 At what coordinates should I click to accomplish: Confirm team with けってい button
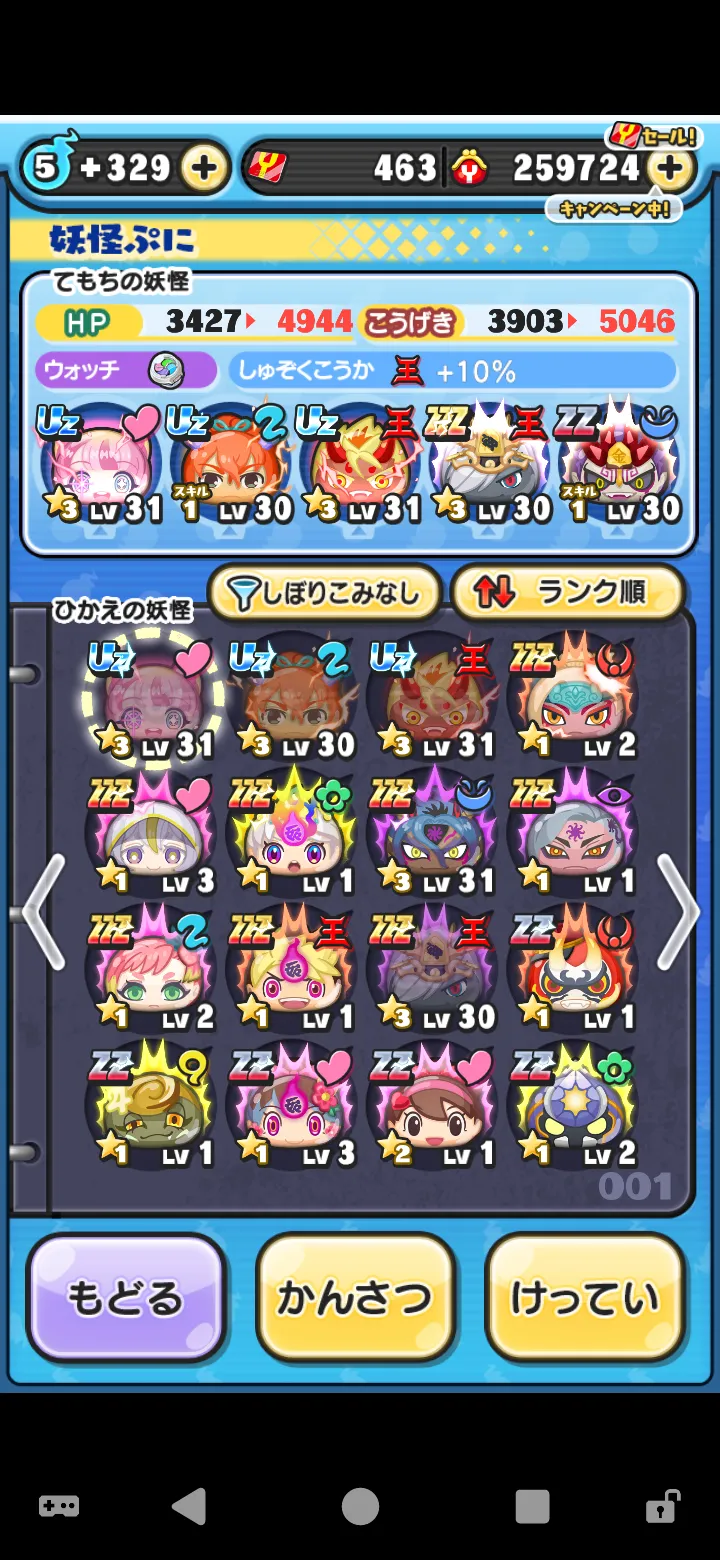point(586,1298)
